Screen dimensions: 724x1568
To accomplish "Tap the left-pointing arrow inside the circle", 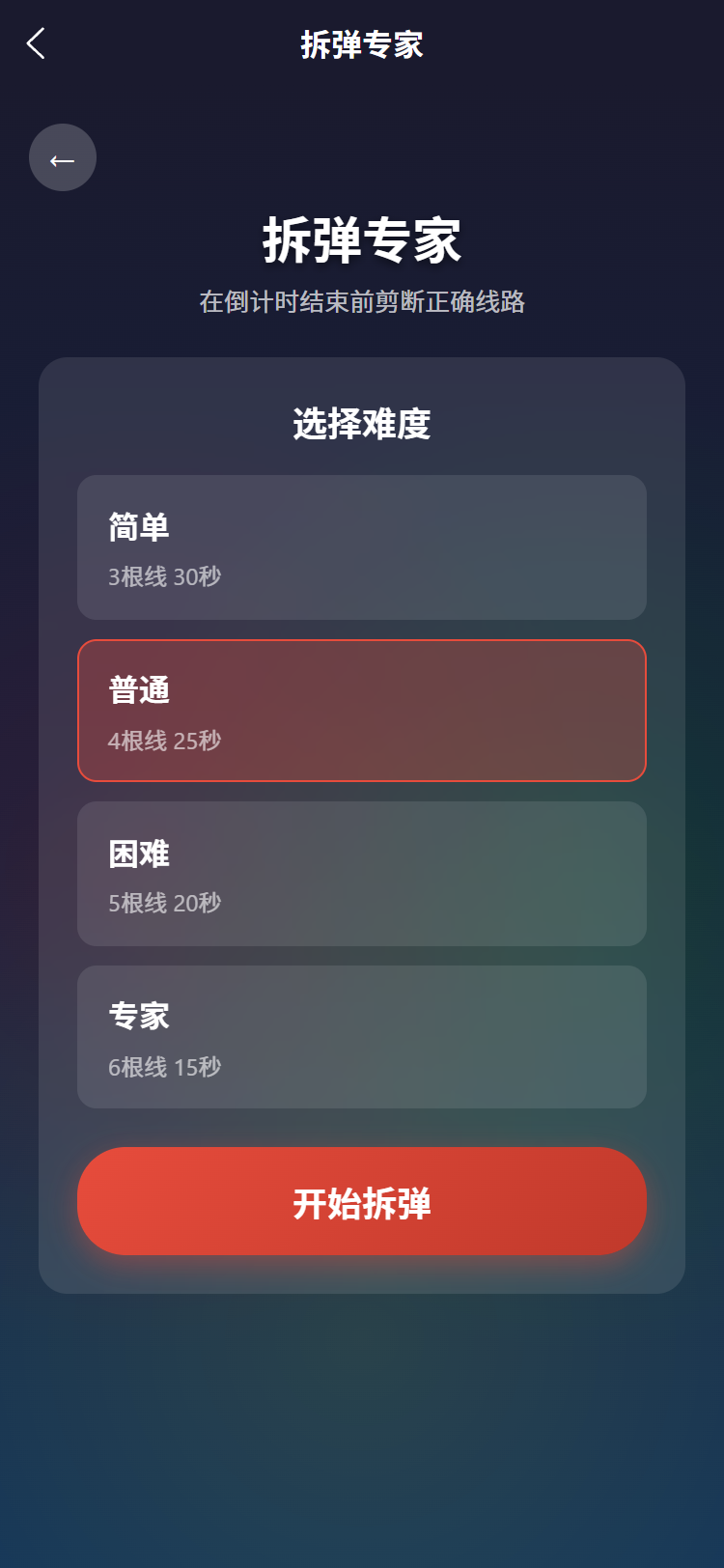I will [63, 157].
